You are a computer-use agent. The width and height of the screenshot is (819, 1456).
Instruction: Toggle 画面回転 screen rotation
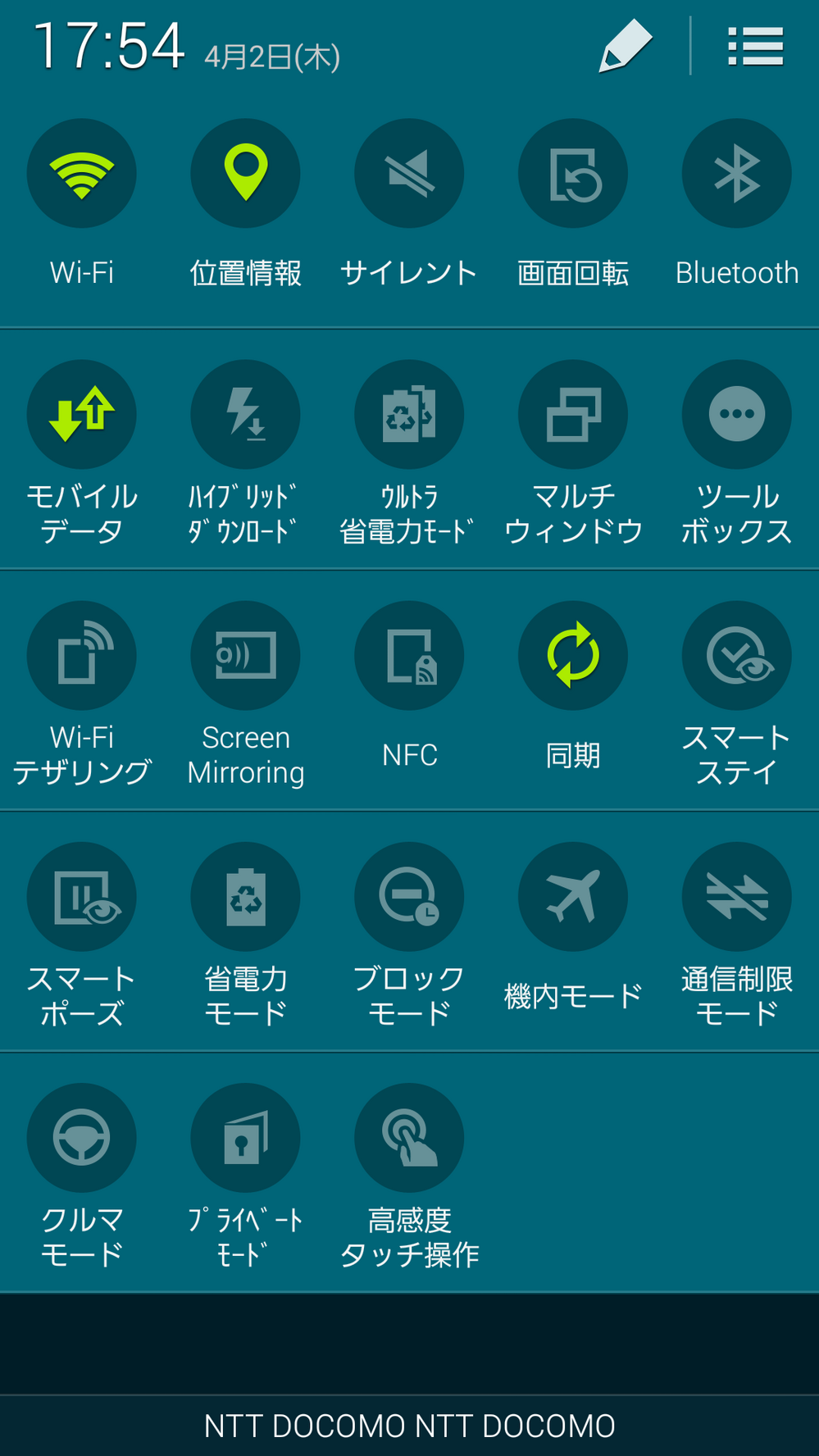(x=573, y=174)
